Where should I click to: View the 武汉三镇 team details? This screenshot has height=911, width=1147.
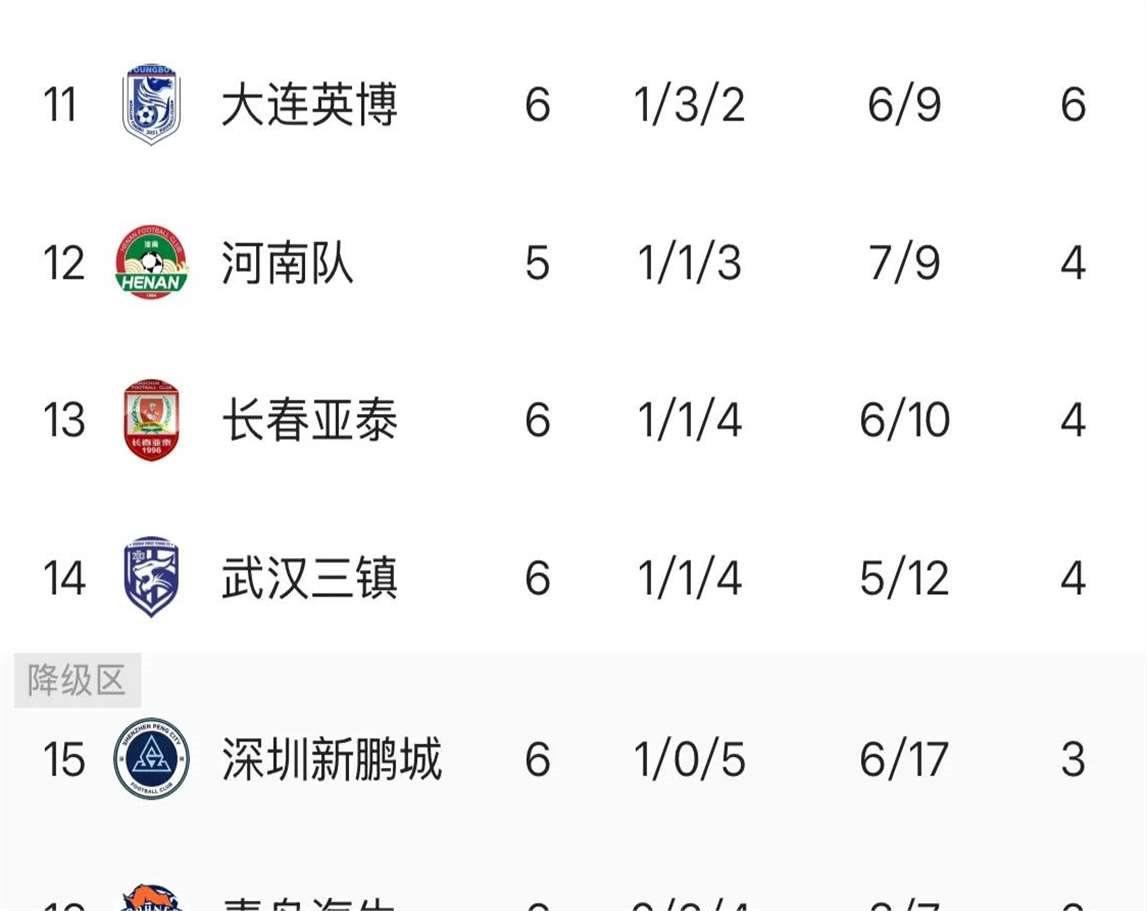point(308,579)
